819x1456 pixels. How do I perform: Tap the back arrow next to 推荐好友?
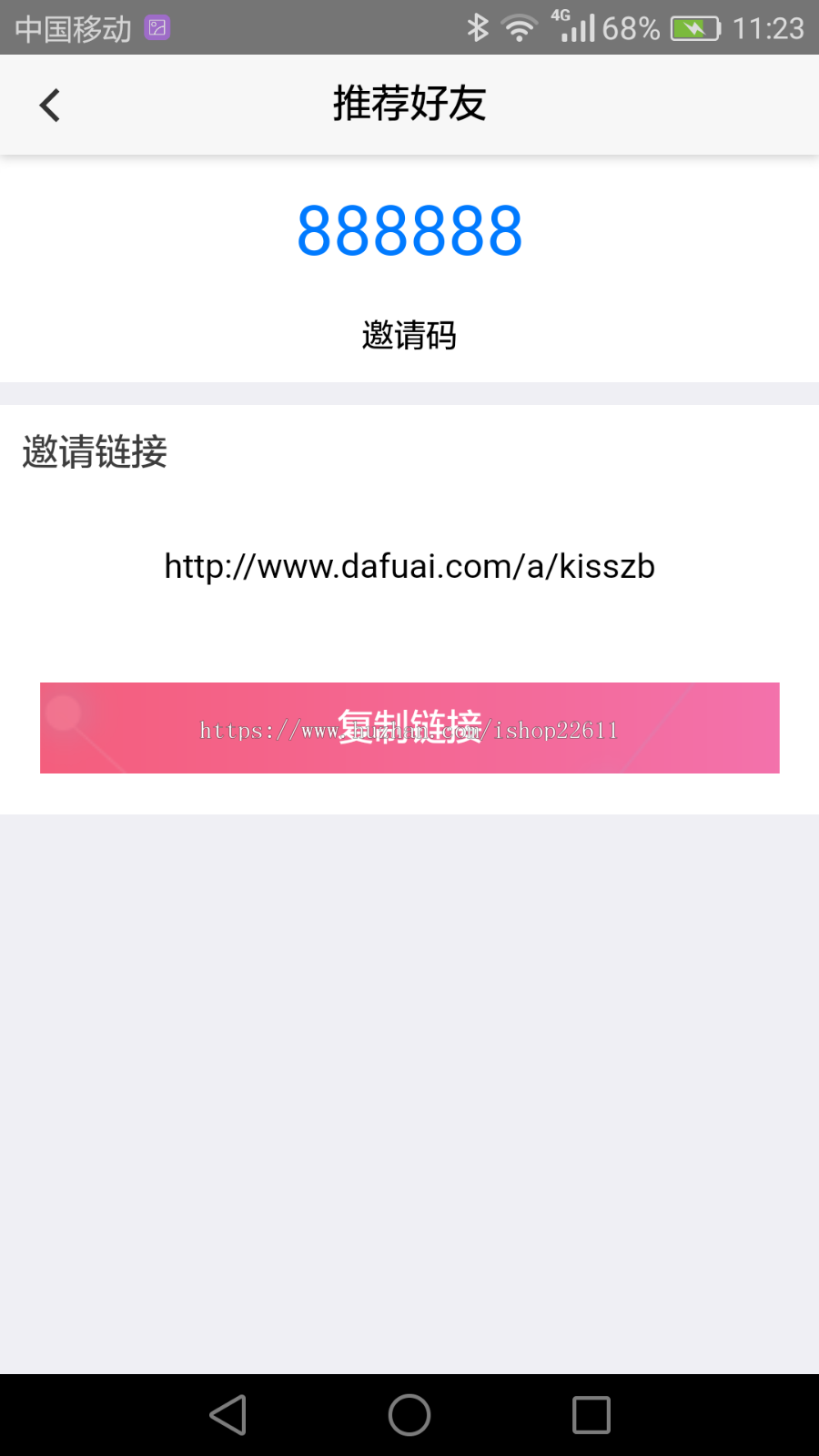click(49, 104)
